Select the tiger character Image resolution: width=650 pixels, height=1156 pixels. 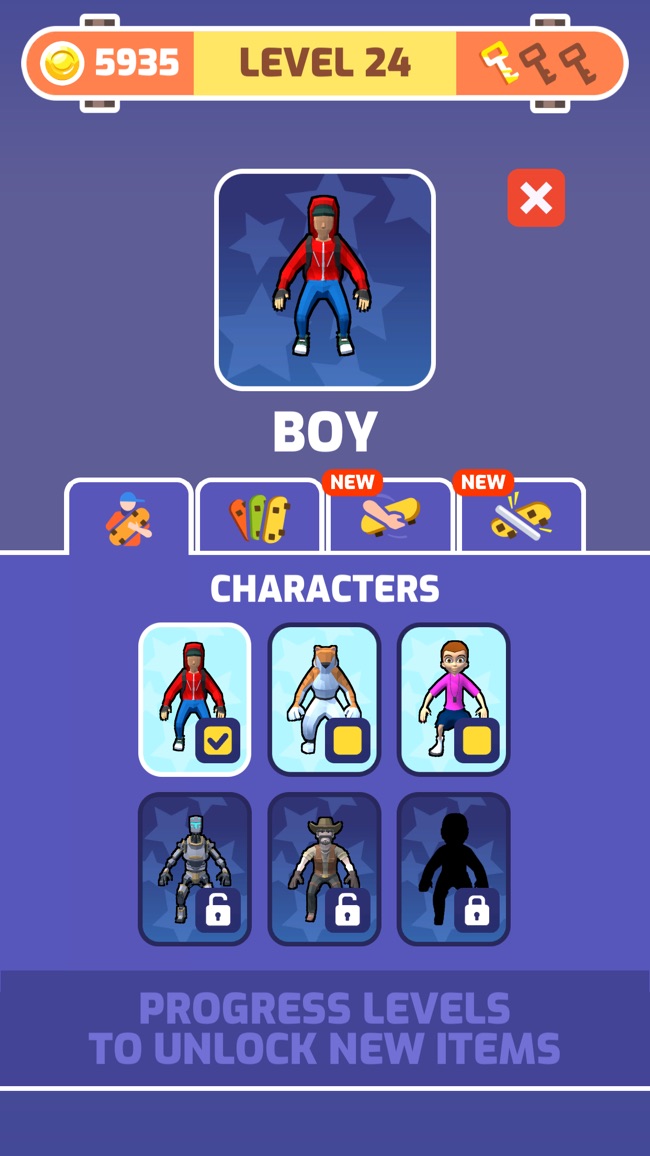[324, 699]
